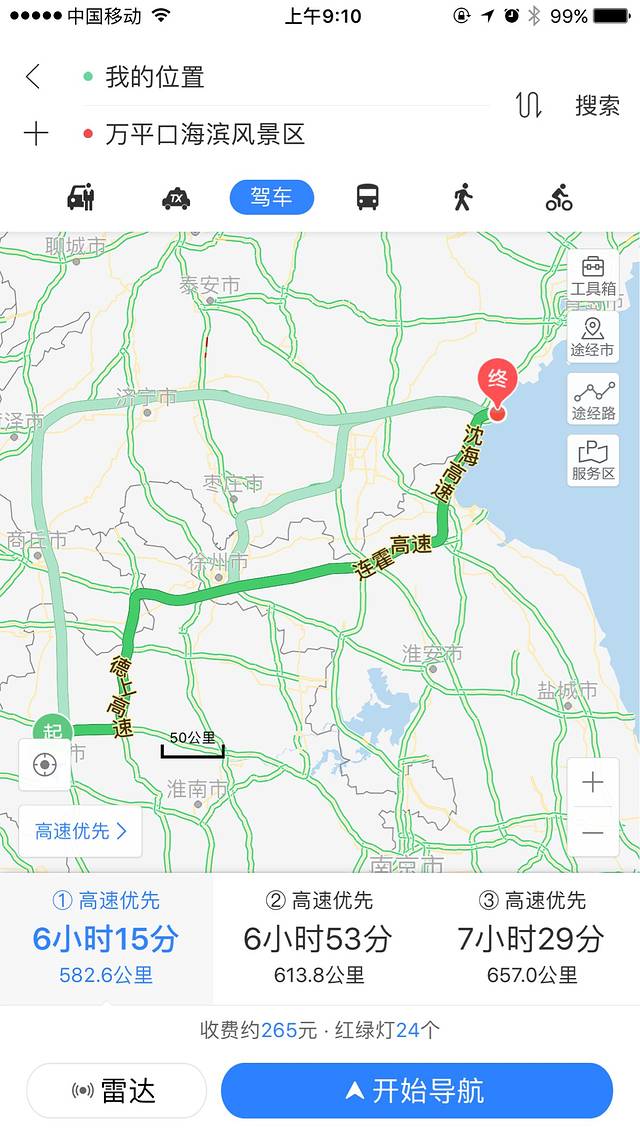Switch to the carpool travel mode
Image resolution: width=640 pixels, height=1137 pixels.
(81, 197)
